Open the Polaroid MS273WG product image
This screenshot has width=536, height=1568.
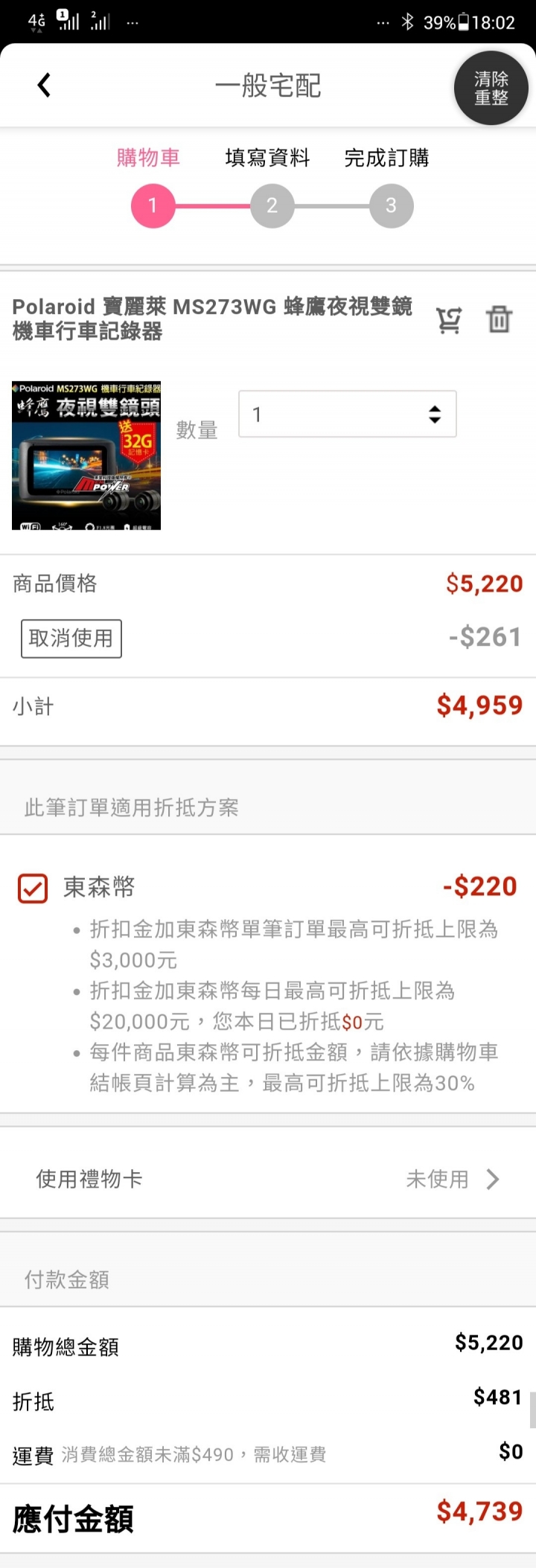click(x=86, y=455)
